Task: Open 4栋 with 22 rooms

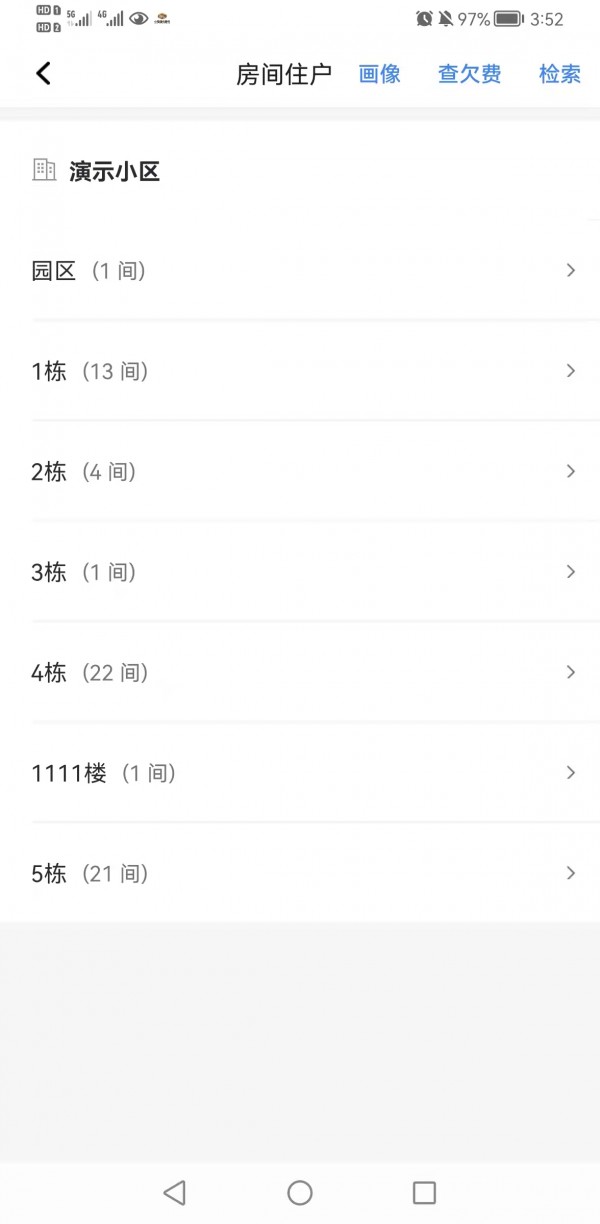Action: [300, 673]
